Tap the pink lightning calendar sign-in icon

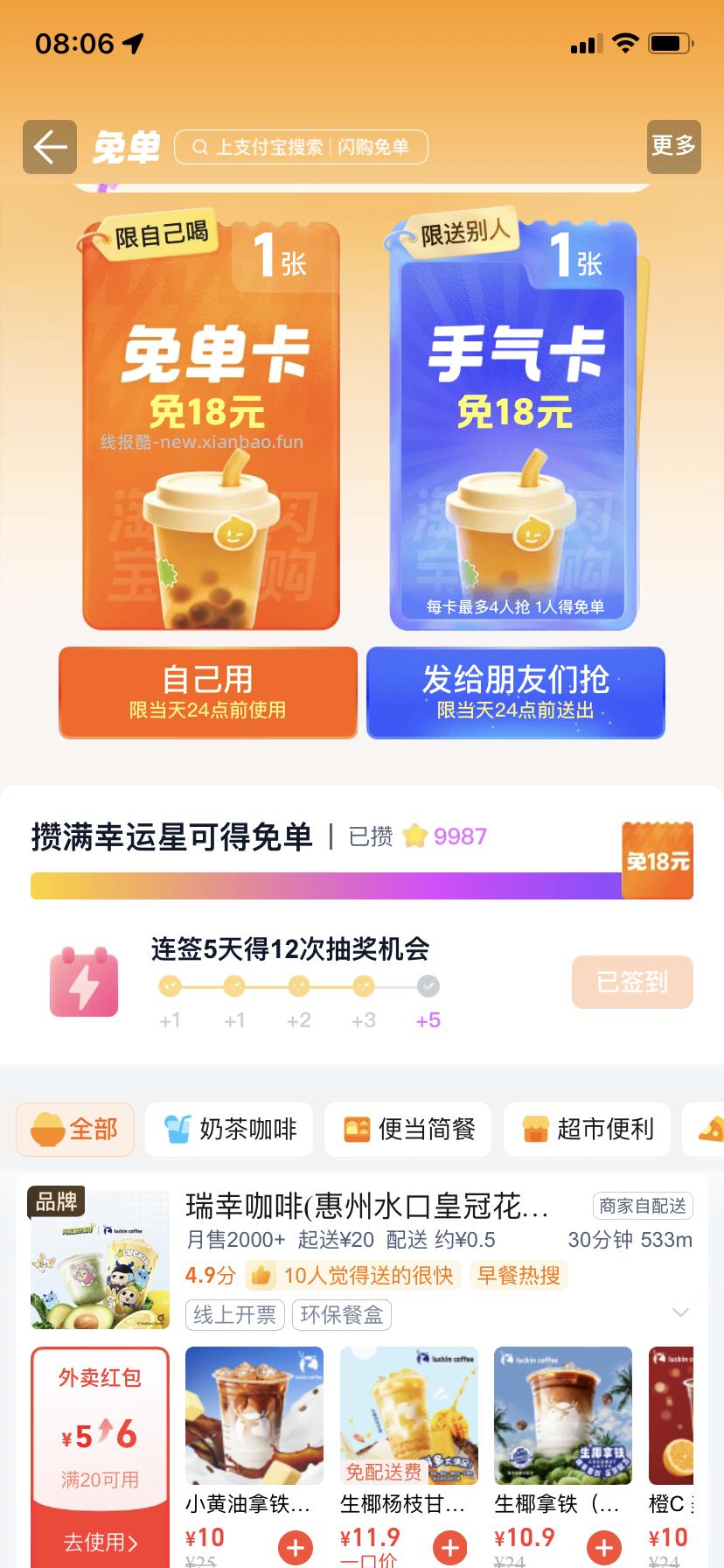coord(84,983)
